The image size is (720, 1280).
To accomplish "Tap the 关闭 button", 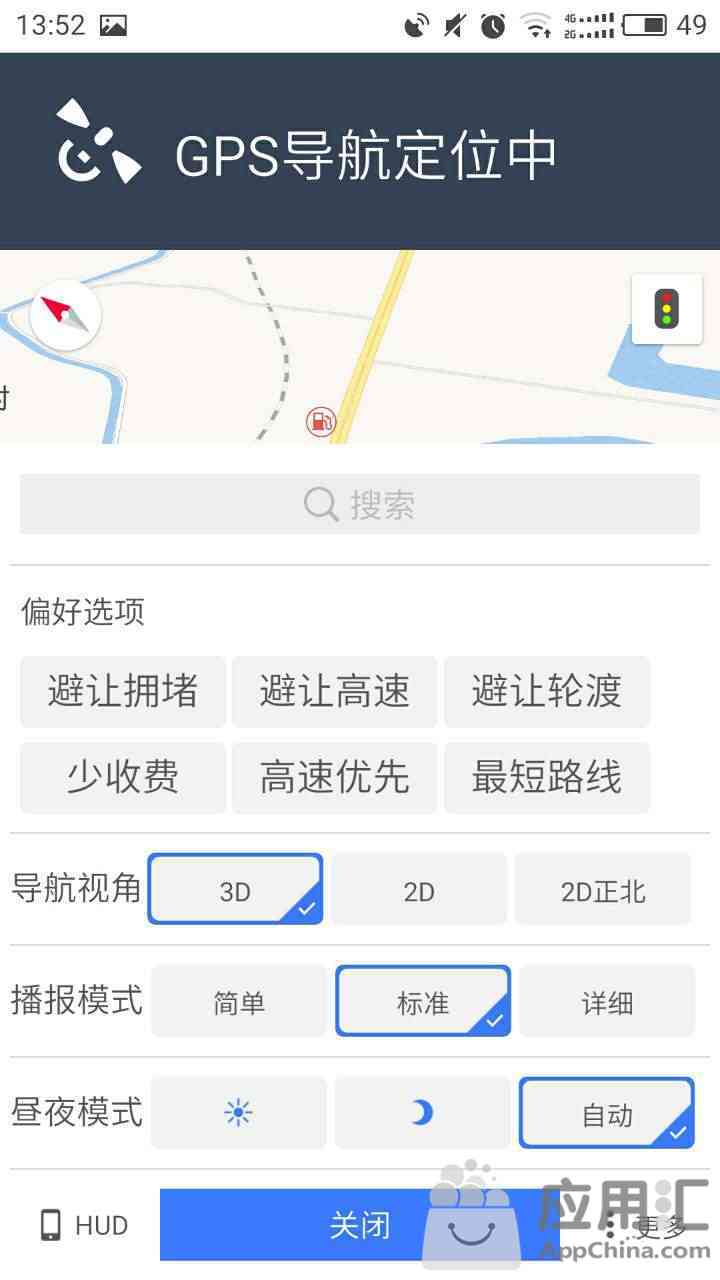I will pos(360,1225).
